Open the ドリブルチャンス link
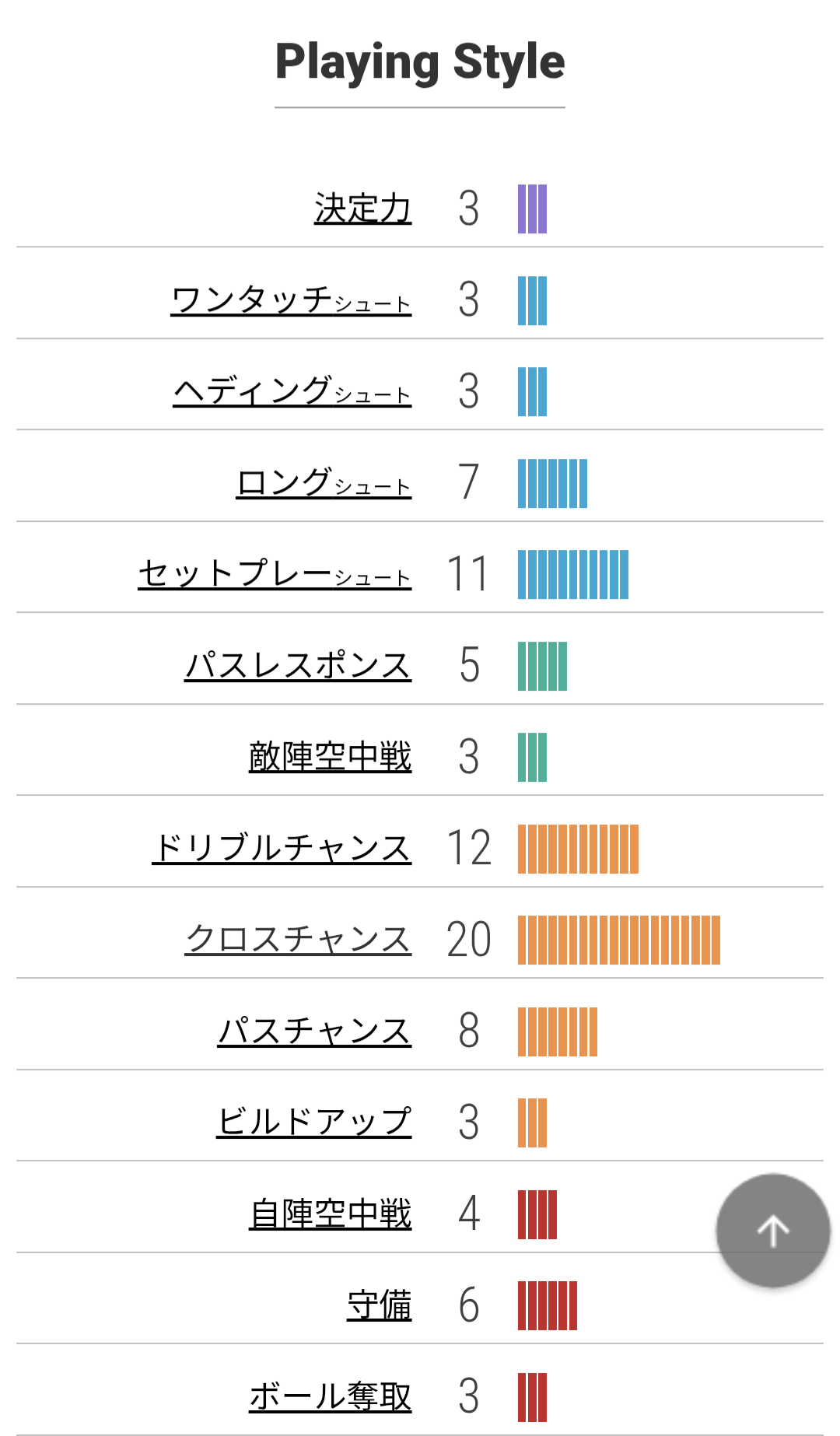Viewport: 840px width, 1436px height. point(282,849)
